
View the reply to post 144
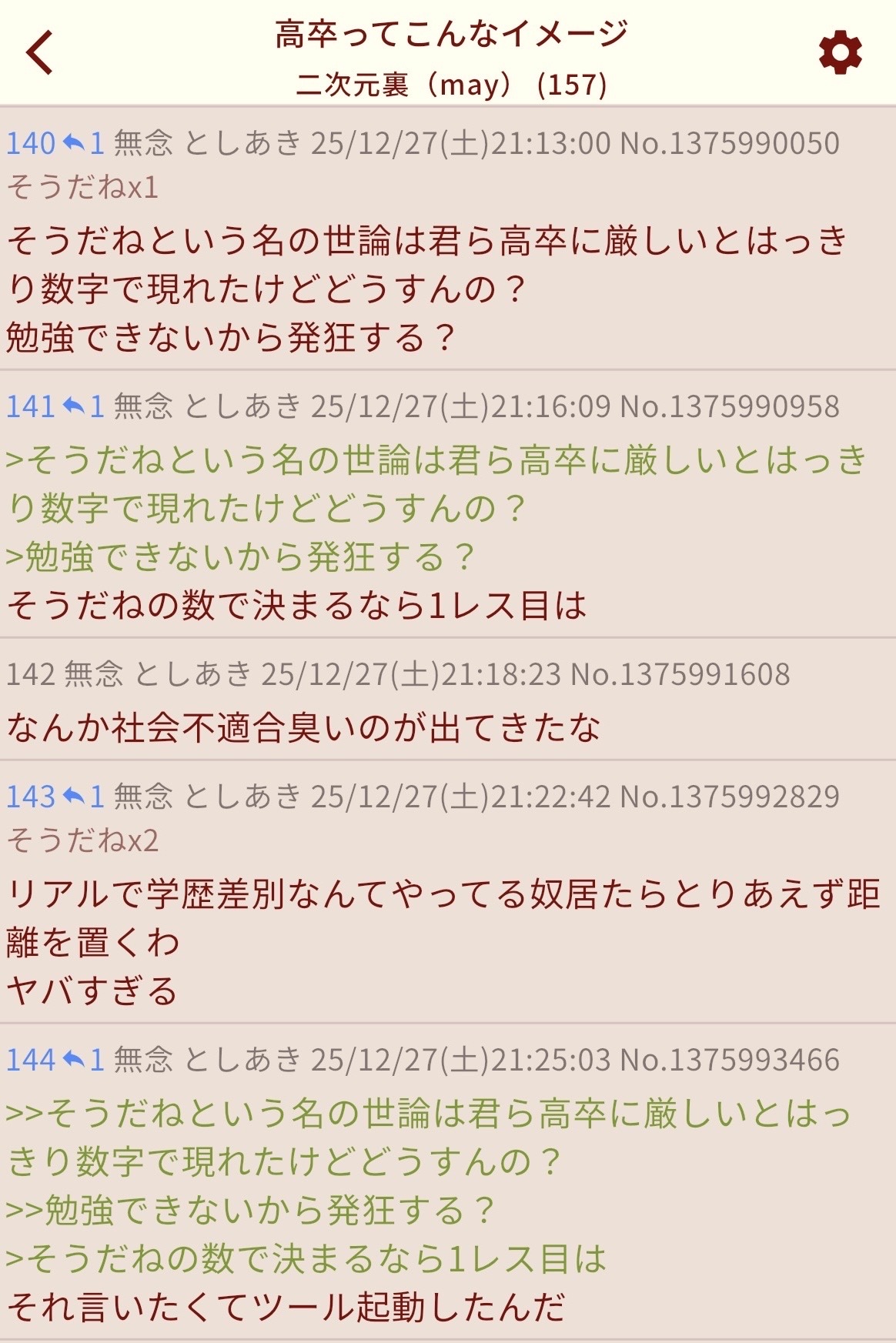[83, 1060]
